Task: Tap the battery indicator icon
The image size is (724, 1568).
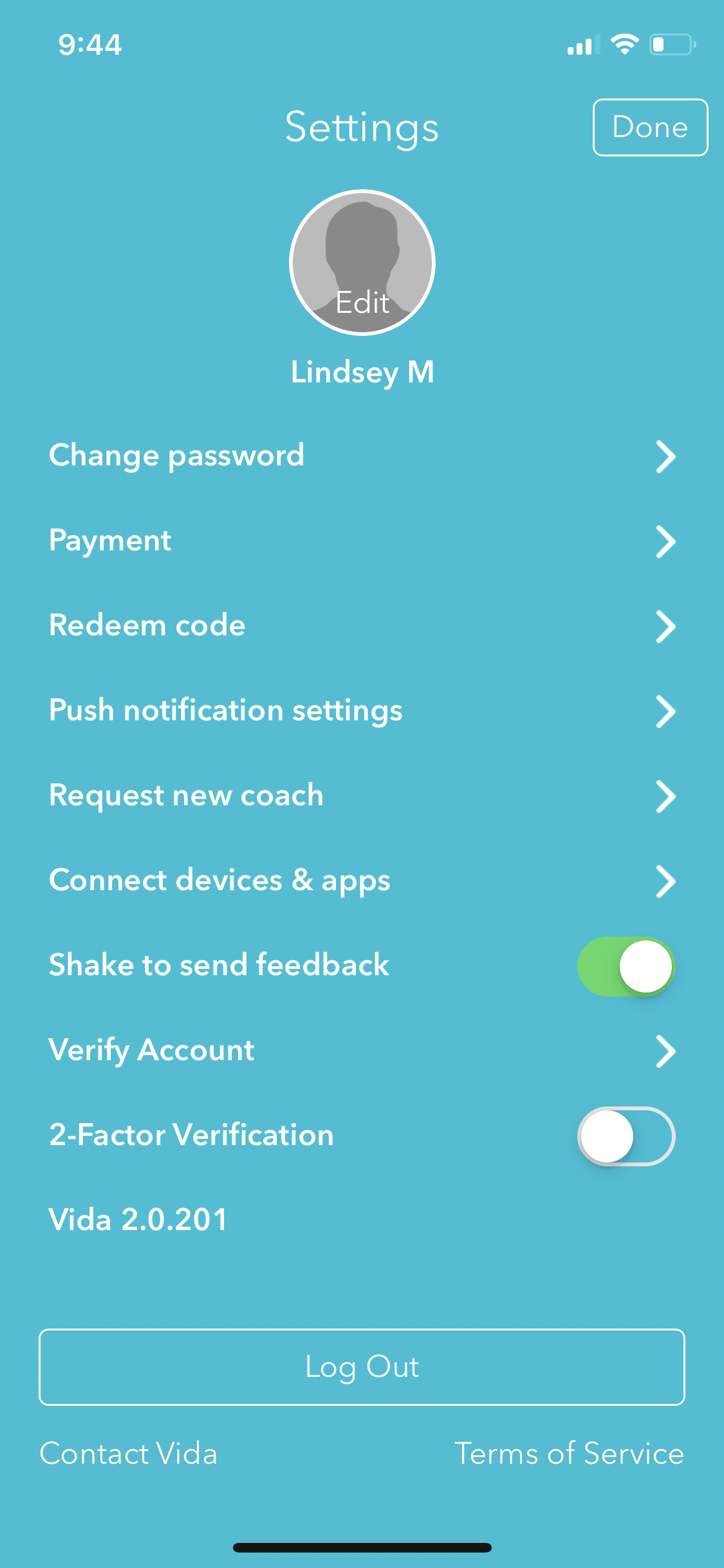Action: [671, 43]
